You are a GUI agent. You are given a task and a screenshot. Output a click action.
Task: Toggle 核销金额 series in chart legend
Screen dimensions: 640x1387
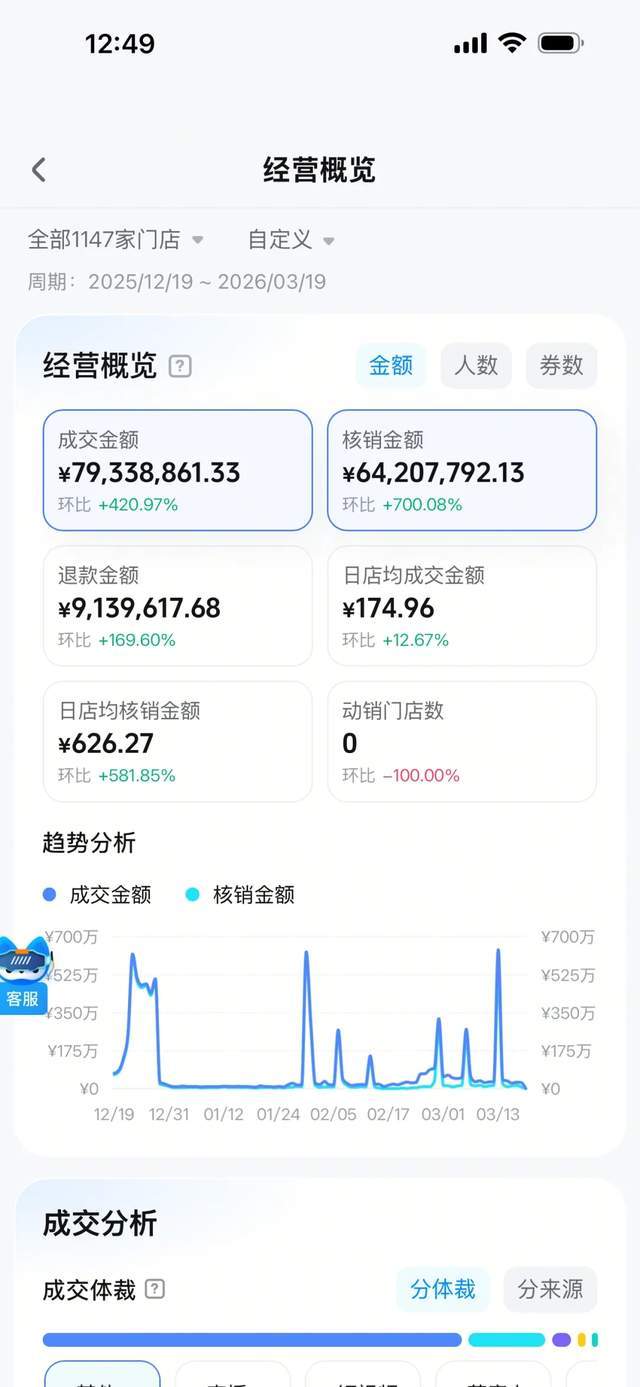(241, 895)
